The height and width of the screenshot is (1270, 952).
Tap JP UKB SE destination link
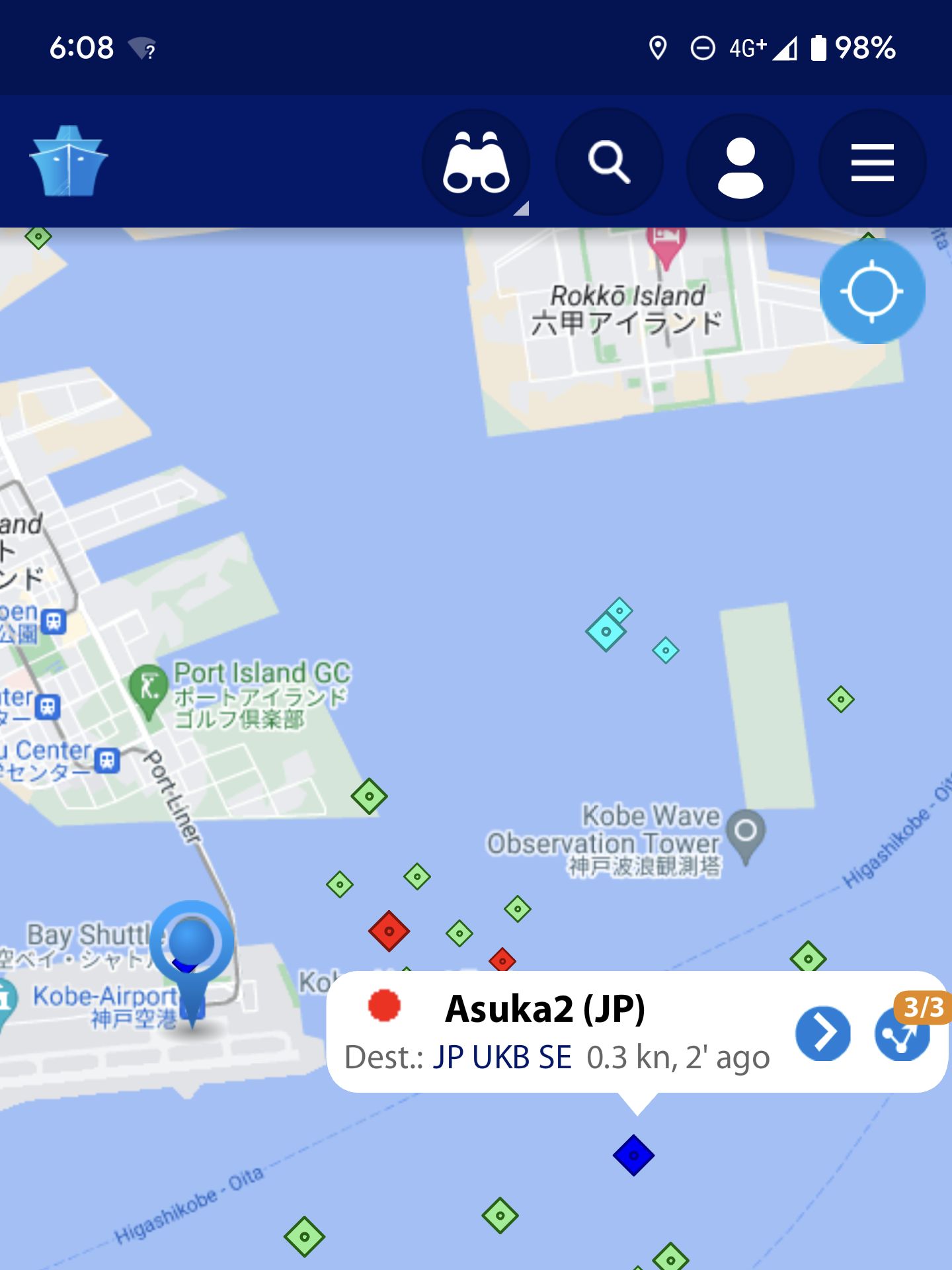502,1058
